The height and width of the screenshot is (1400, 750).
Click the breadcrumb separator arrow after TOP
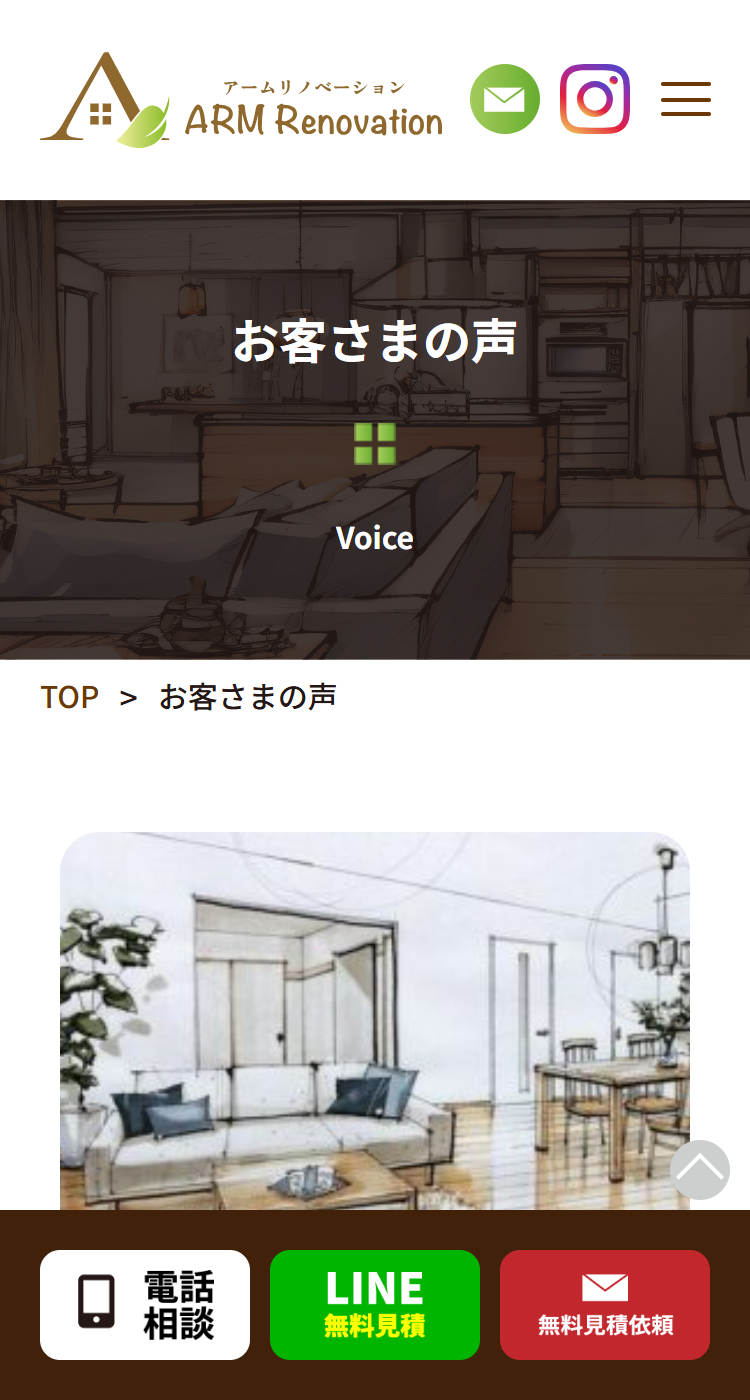[127, 697]
